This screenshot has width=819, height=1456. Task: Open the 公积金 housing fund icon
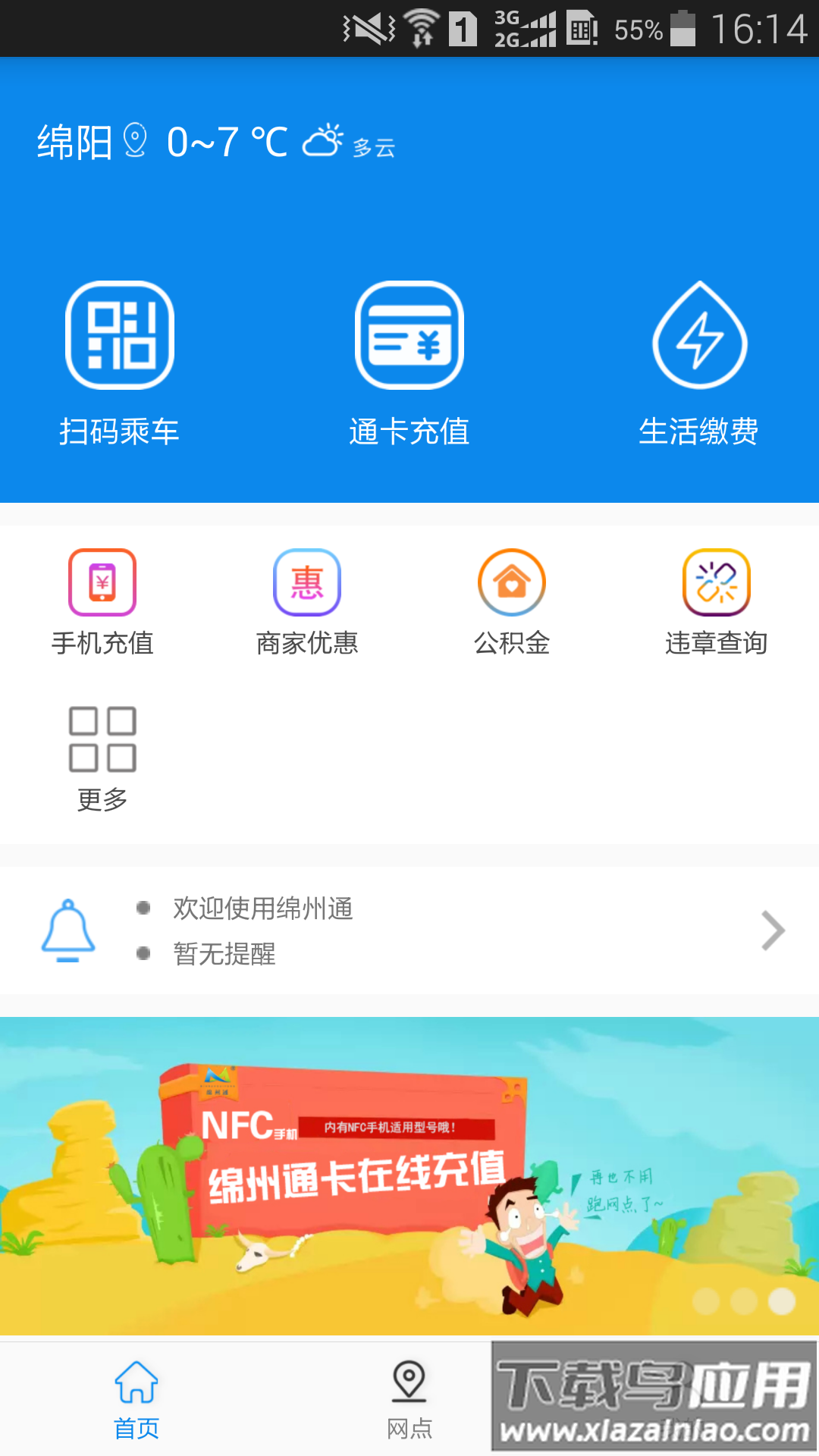[x=511, y=582]
